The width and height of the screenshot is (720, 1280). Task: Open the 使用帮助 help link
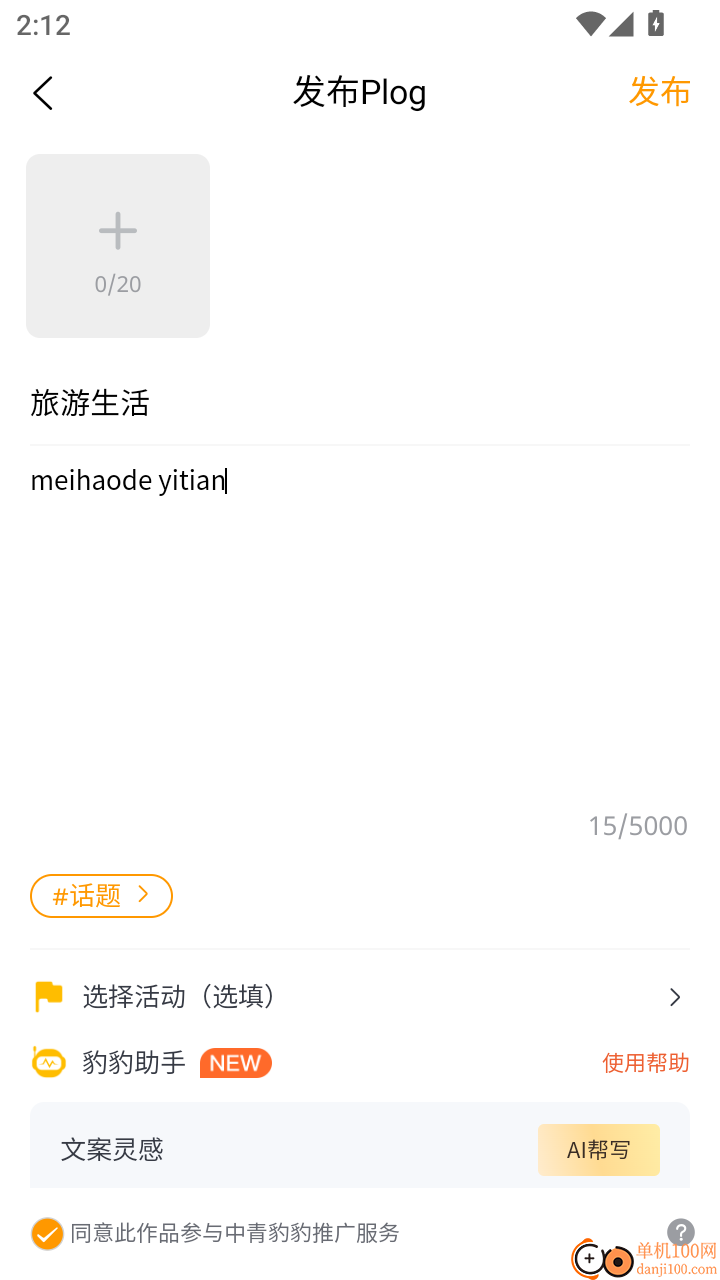pos(645,1062)
